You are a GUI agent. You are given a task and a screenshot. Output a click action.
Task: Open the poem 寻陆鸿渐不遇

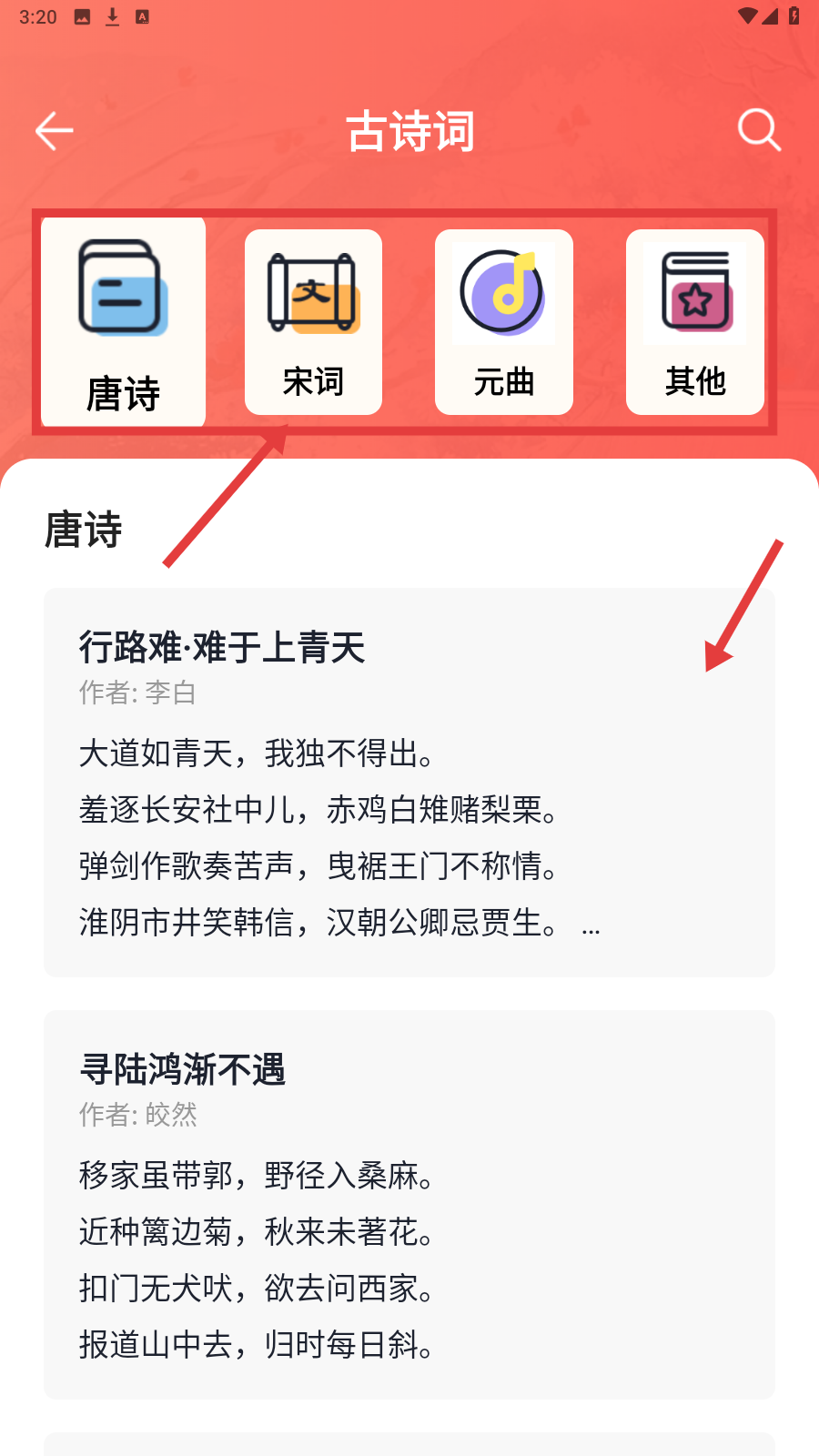[x=409, y=1204]
